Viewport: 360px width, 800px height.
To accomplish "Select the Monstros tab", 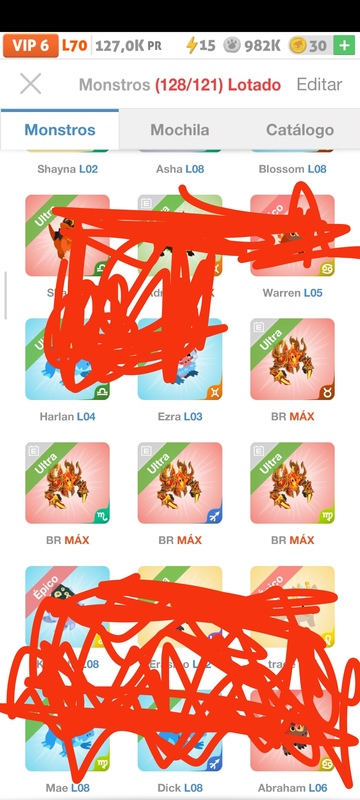I will pyautogui.click(x=60, y=130).
